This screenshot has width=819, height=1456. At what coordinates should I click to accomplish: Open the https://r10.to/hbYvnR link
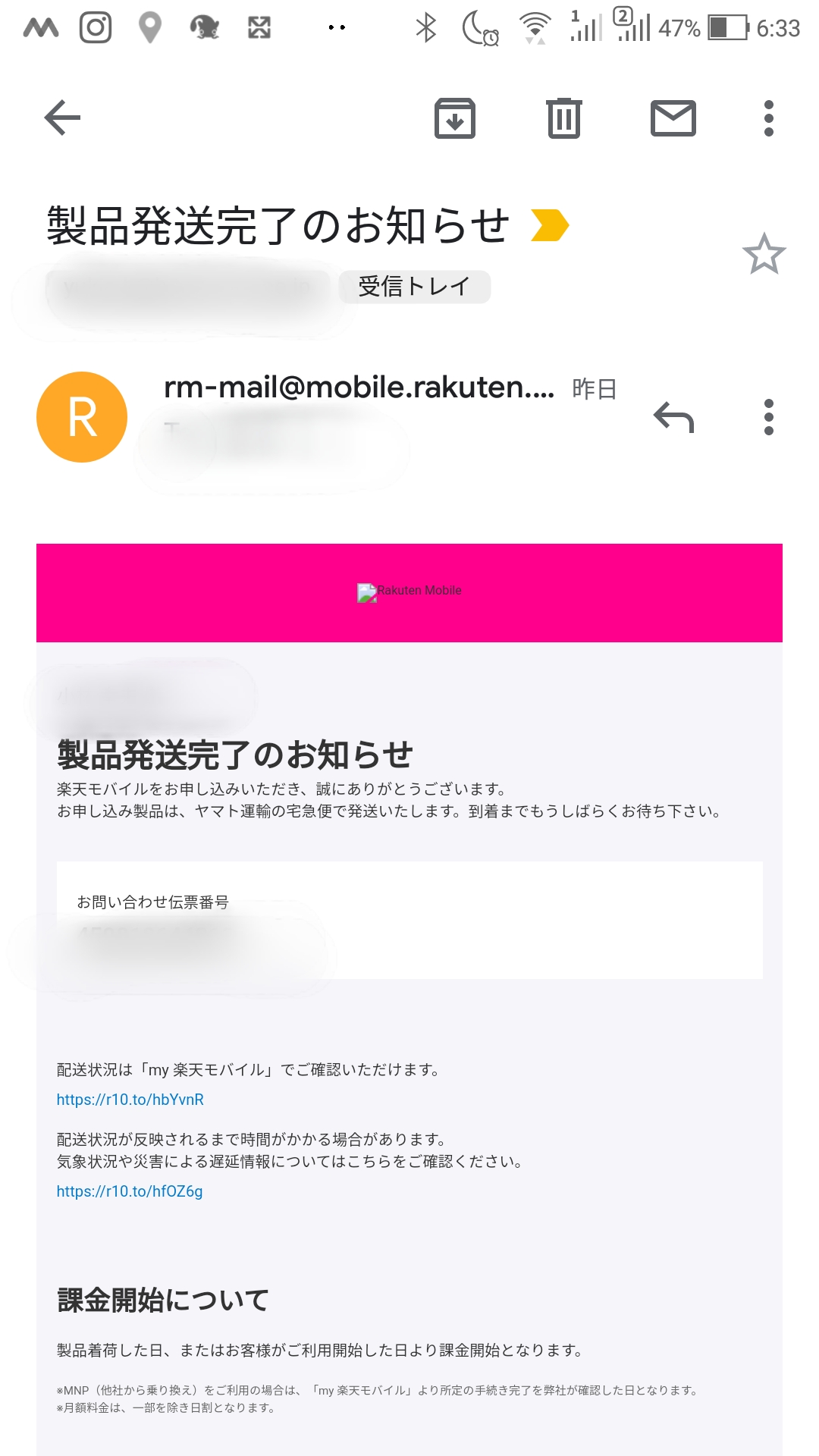(x=130, y=1100)
